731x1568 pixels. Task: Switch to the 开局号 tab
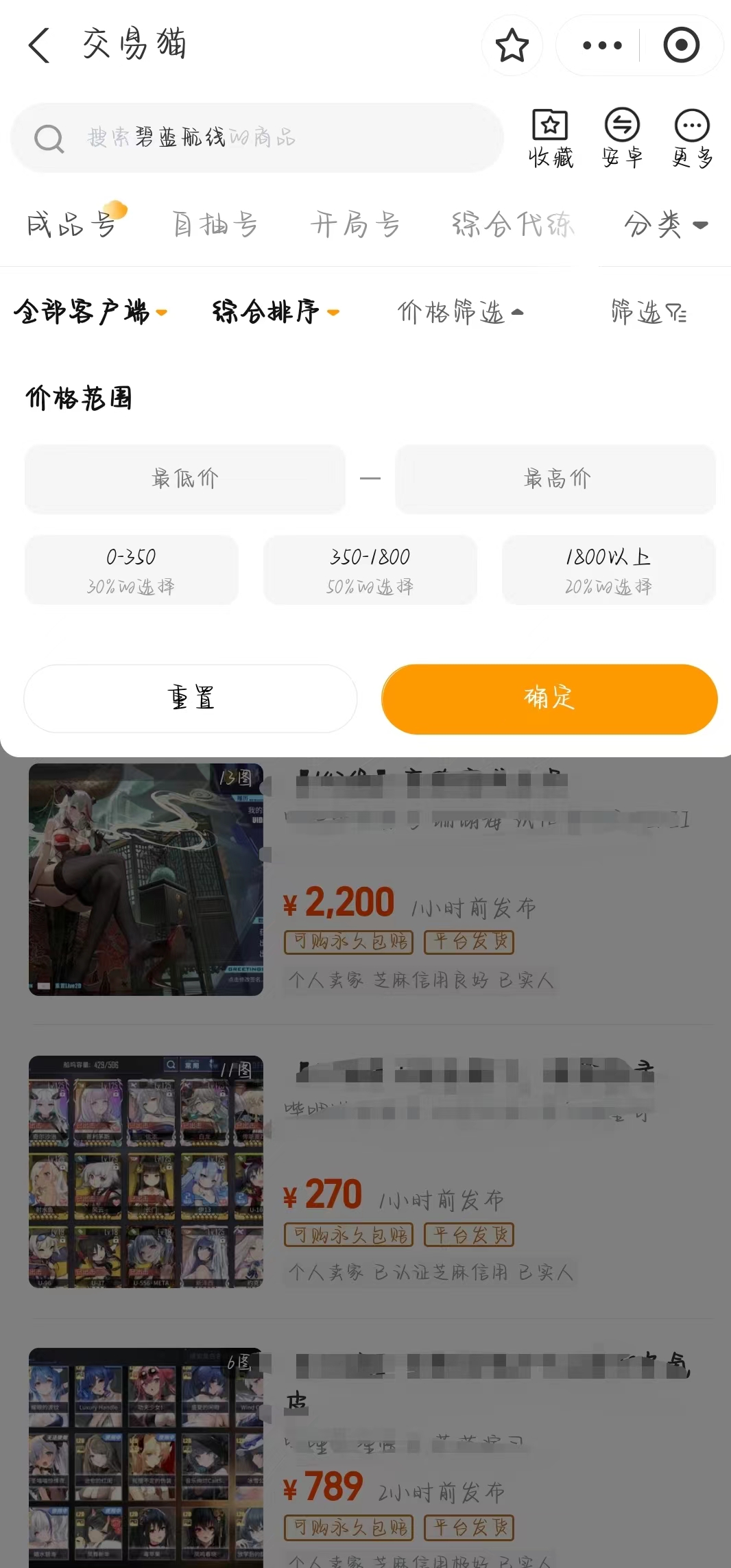click(355, 224)
